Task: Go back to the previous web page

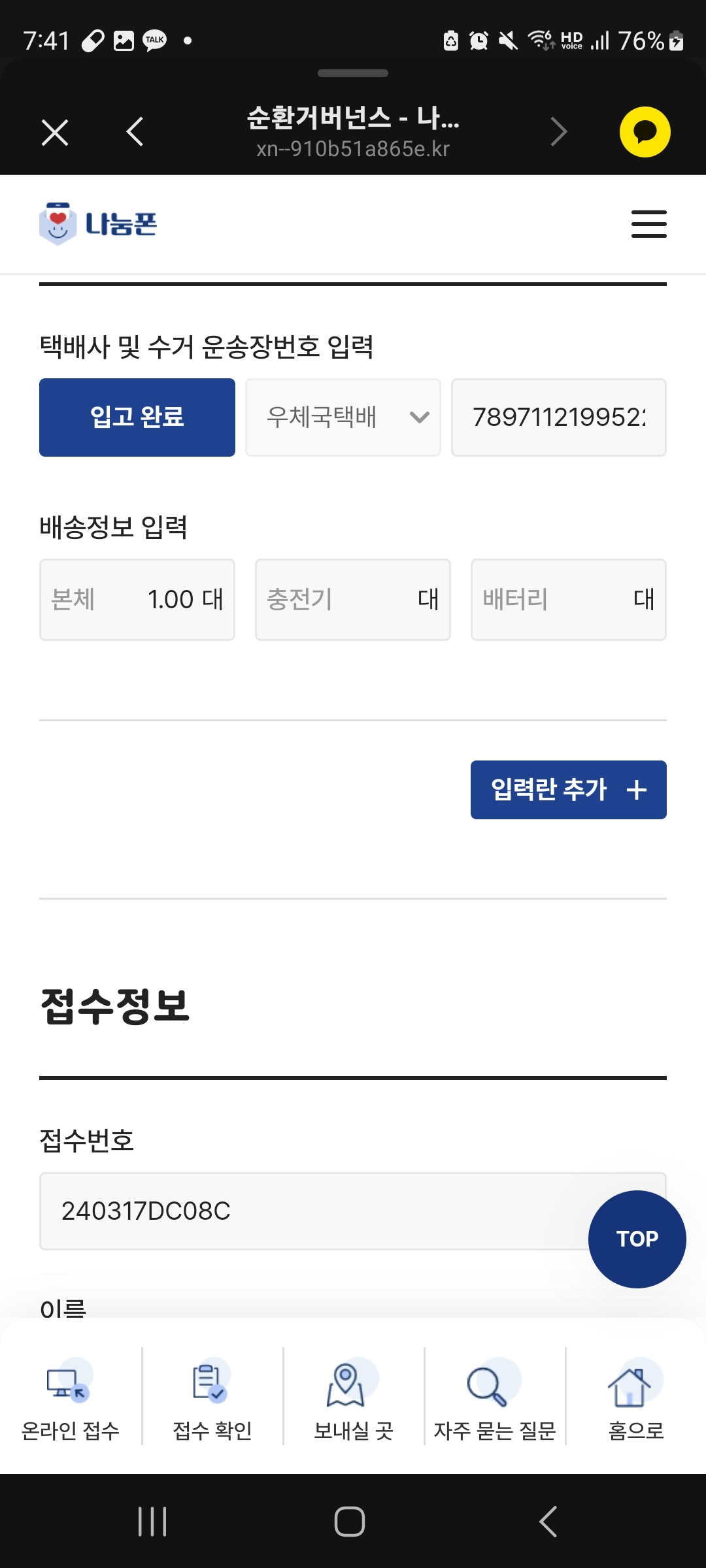Action: [135, 133]
